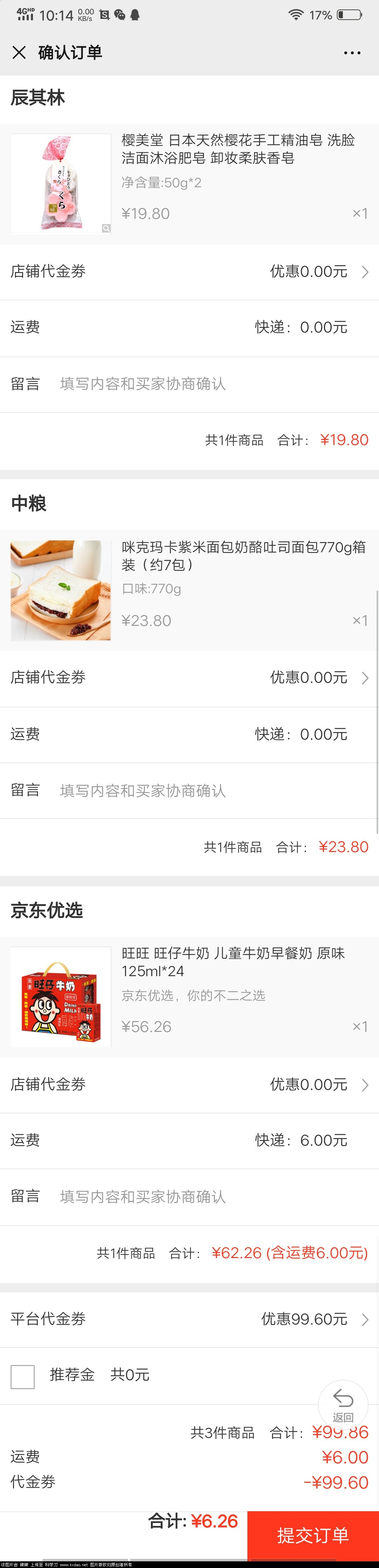Open the three-dot overflow menu
The image size is (379, 1568).
point(352,53)
